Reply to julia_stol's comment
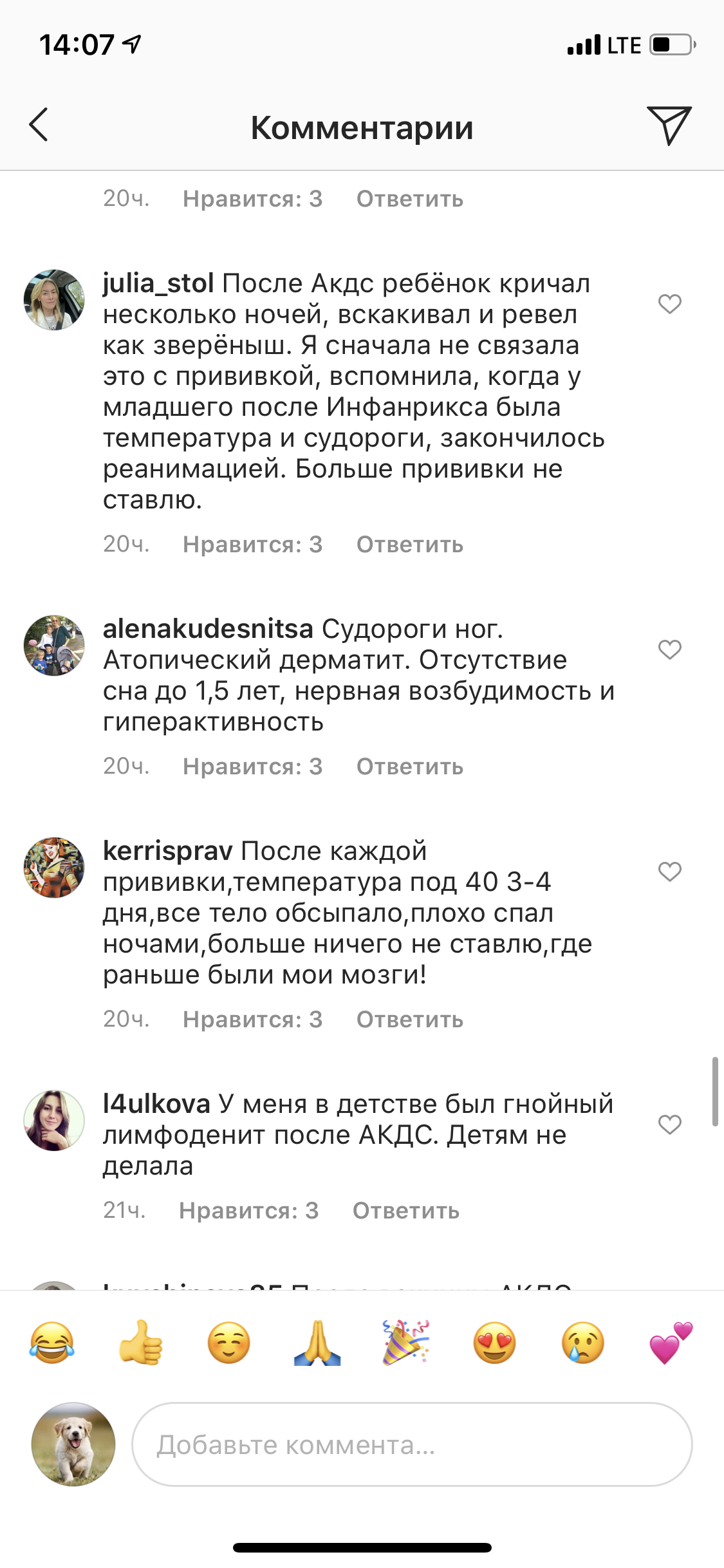724x1568 pixels. (409, 545)
